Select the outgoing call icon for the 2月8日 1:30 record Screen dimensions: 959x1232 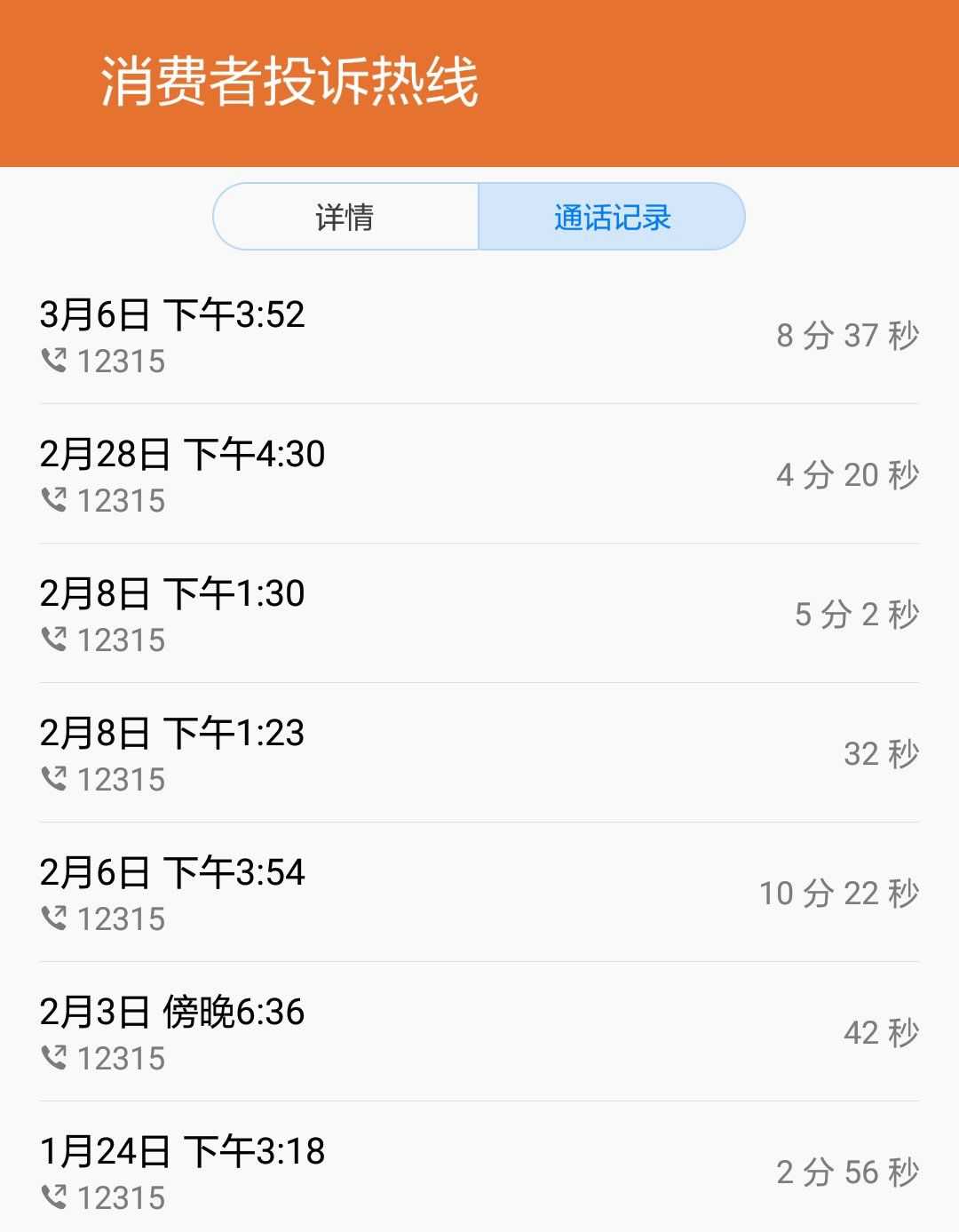click(x=56, y=638)
